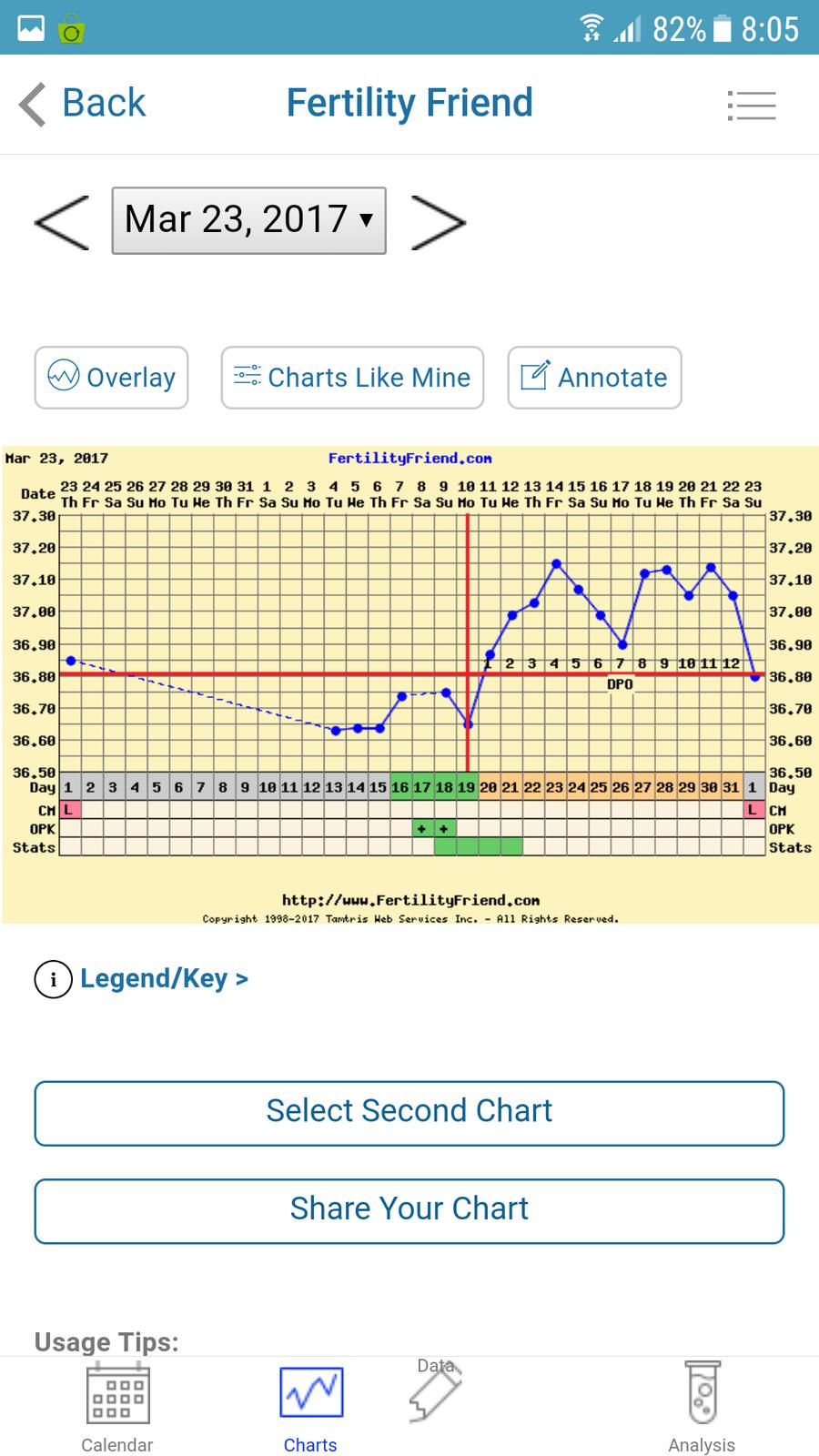Image resolution: width=819 pixels, height=1456 pixels.
Task: Share your chart
Action: click(409, 1210)
